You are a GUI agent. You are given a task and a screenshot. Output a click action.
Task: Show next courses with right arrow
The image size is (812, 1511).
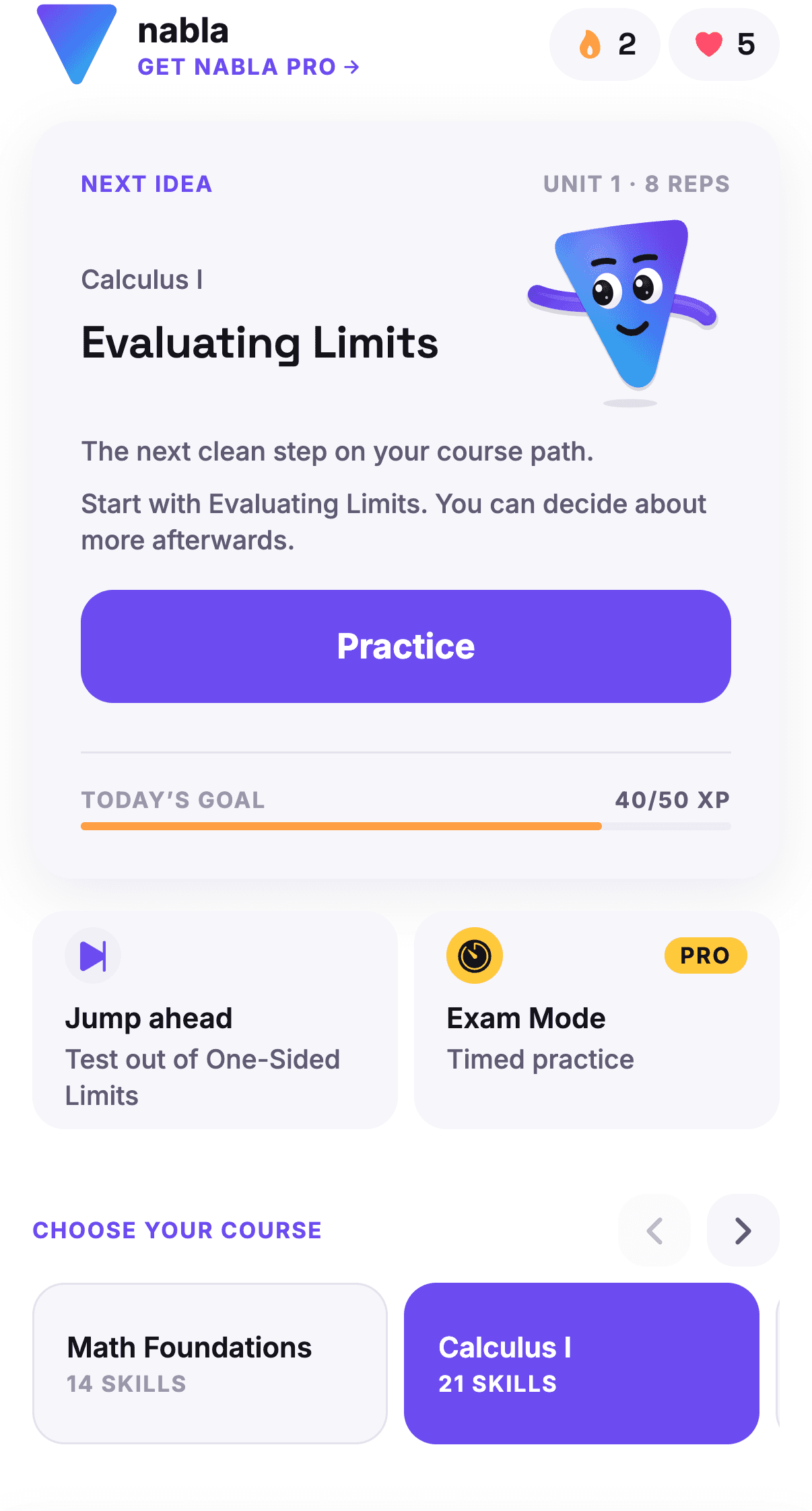click(743, 1230)
